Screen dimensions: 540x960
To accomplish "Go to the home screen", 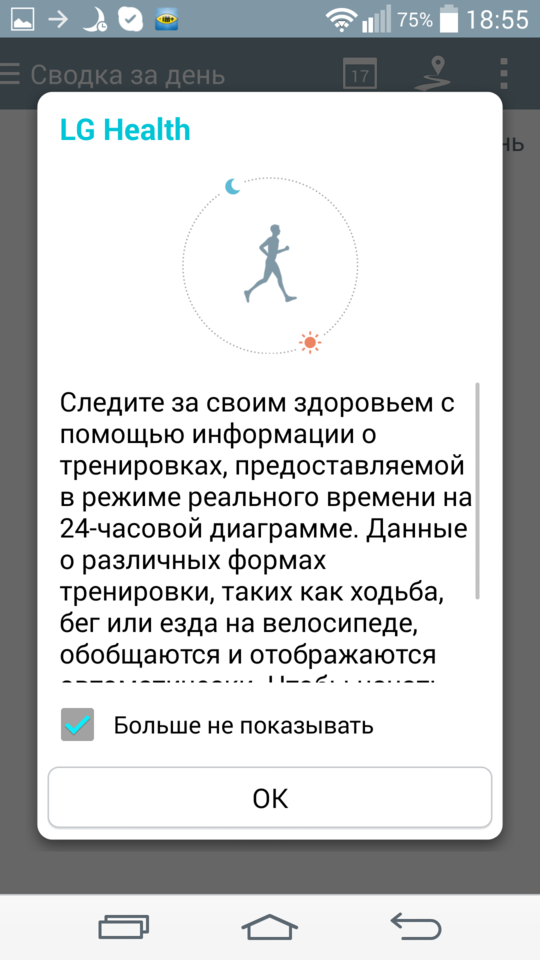I will pyautogui.click(x=269, y=926).
